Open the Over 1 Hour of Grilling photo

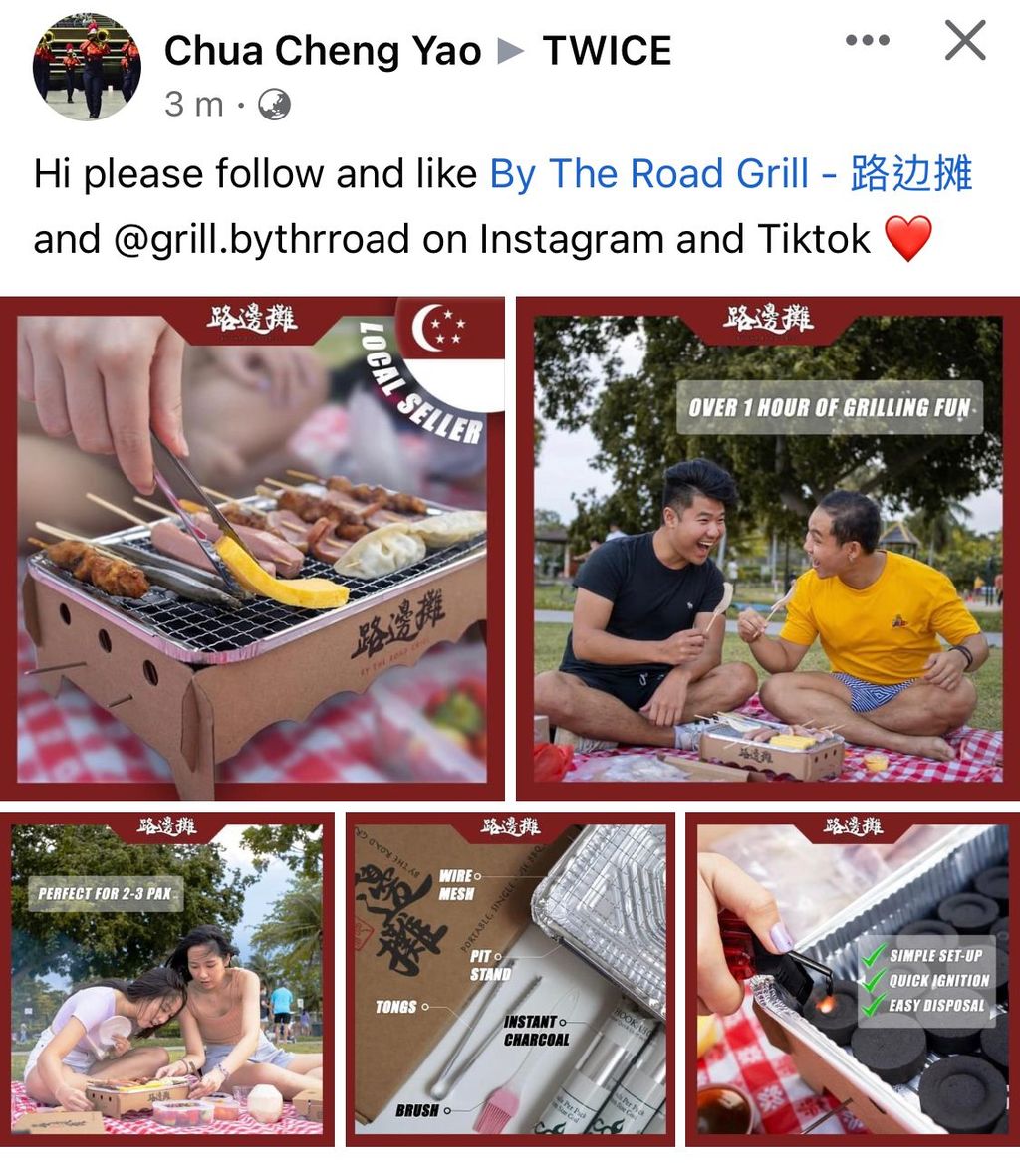pyautogui.click(x=767, y=548)
